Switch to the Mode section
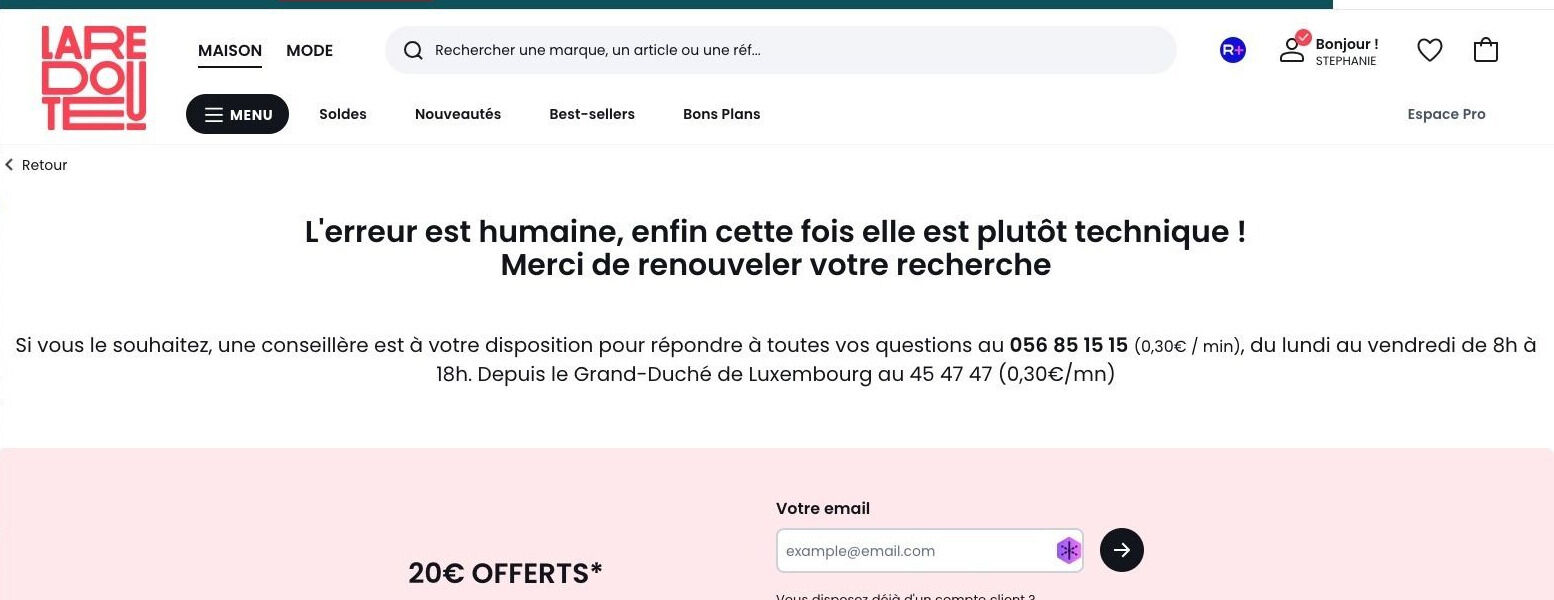The width and height of the screenshot is (1554, 600). click(x=309, y=51)
